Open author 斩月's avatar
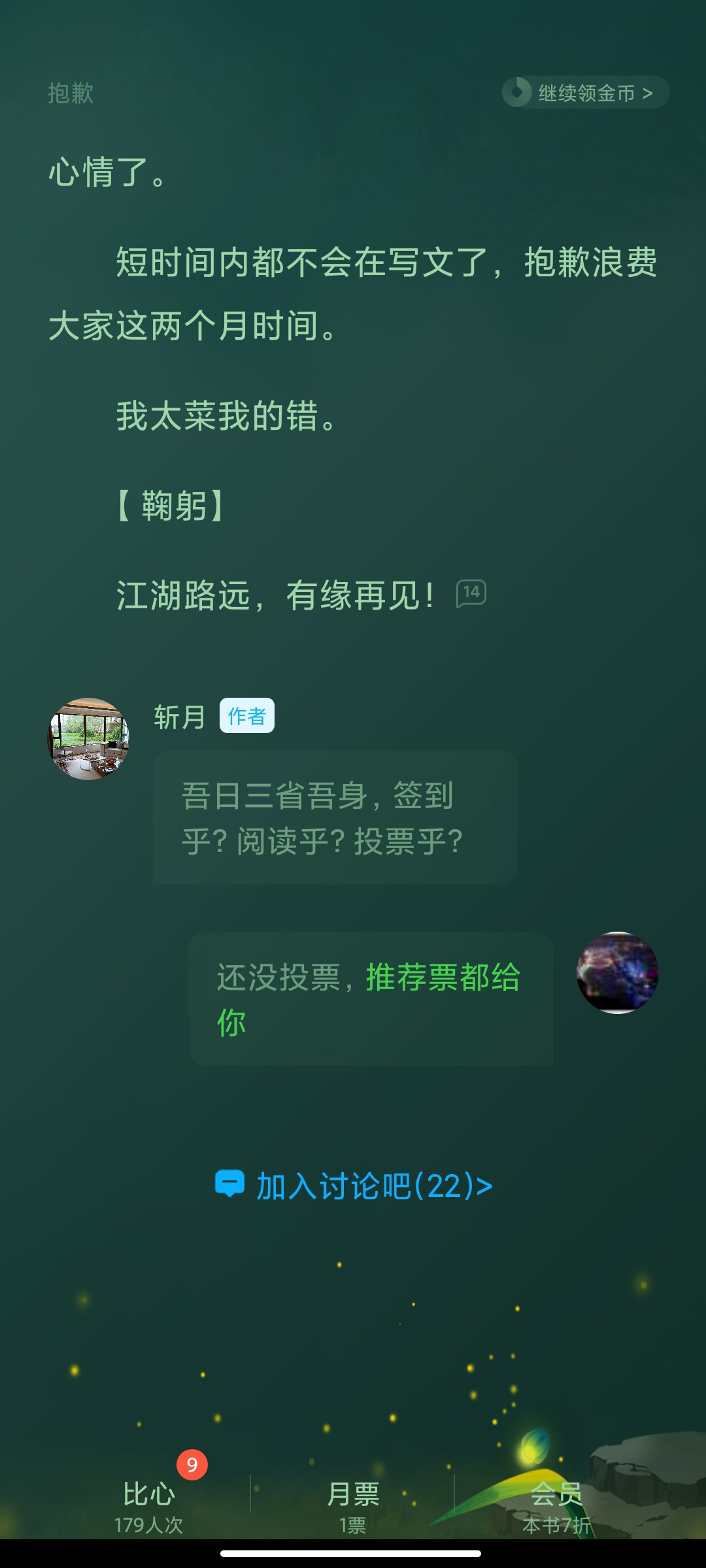This screenshot has width=706, height=1568. [89, 739]
